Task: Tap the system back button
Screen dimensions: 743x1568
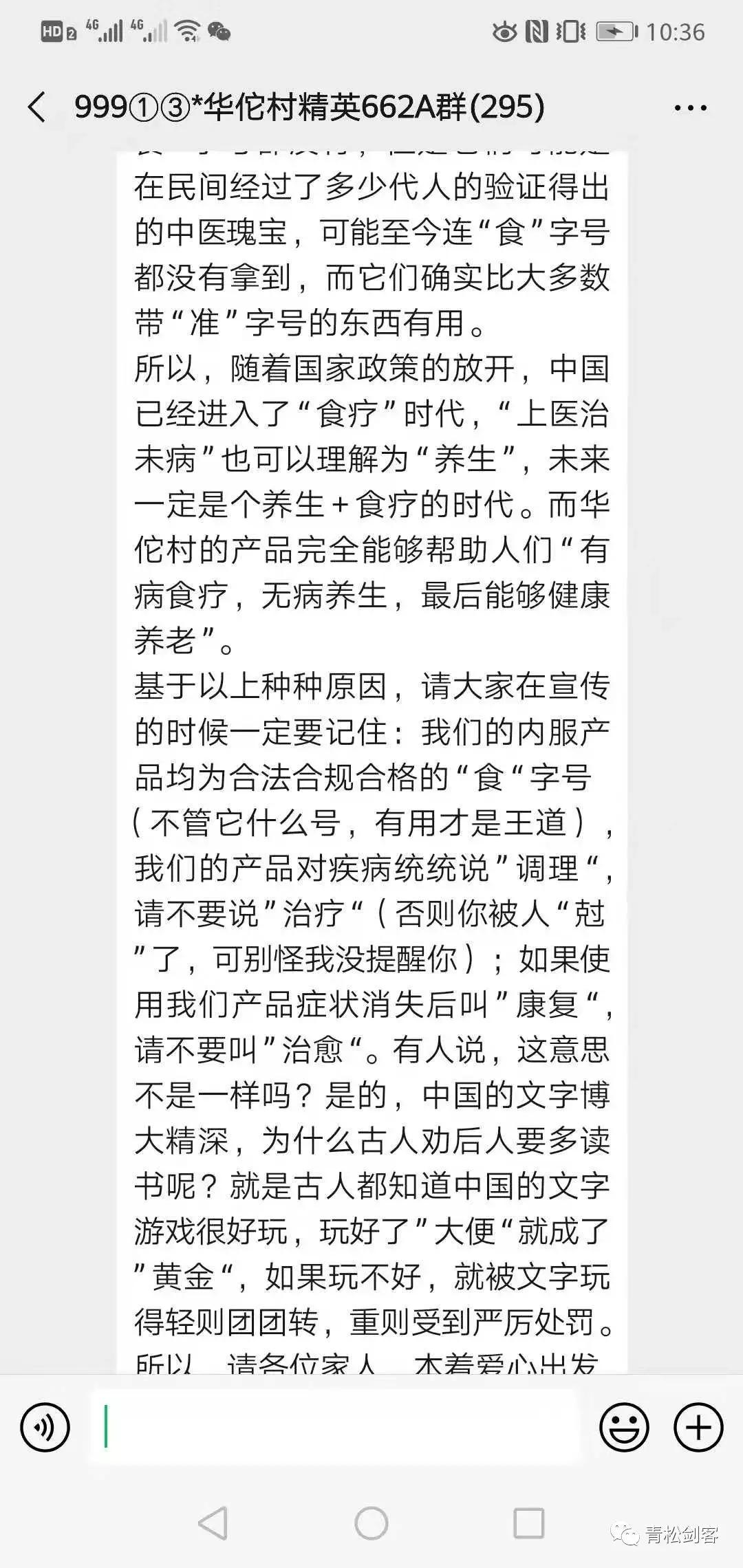Action: click(x=213, y=1523)
